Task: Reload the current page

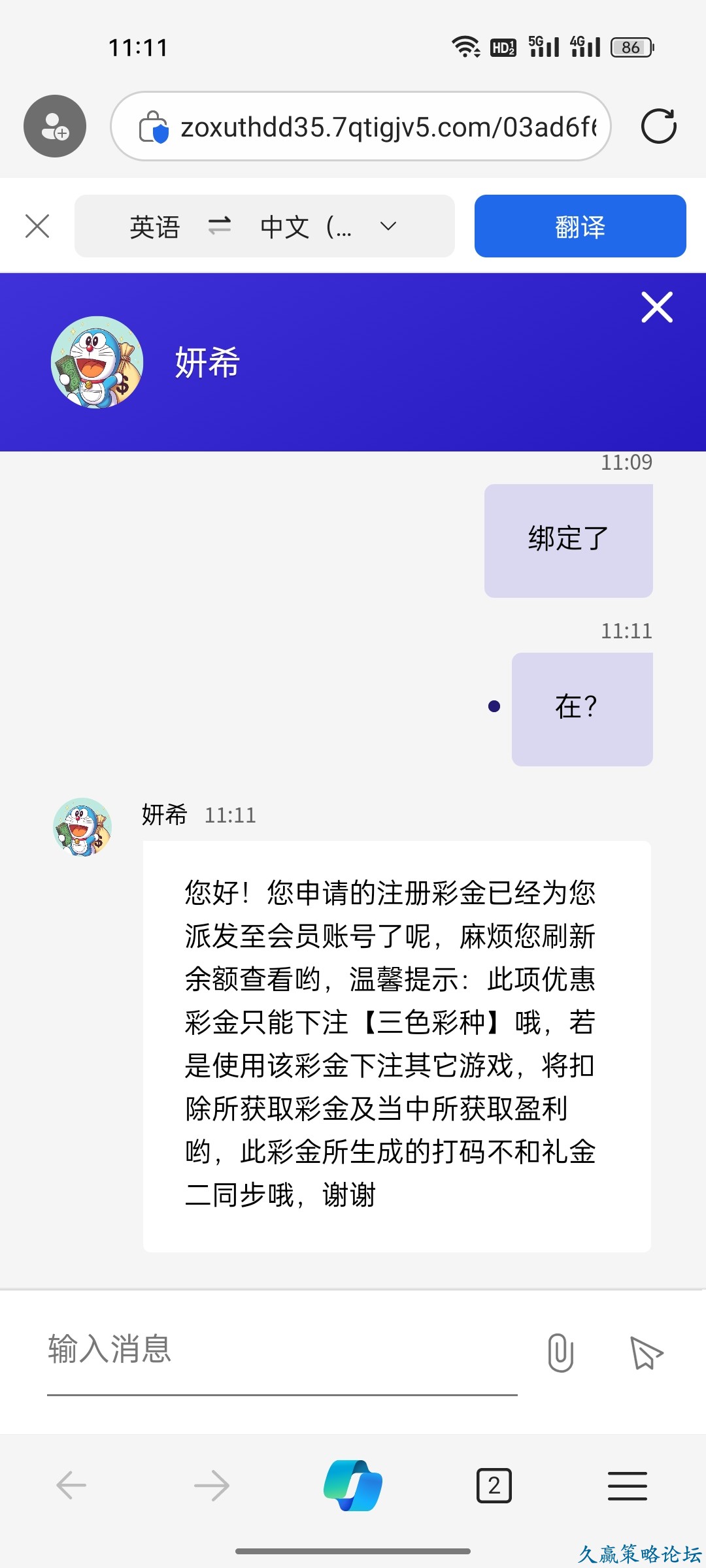Action: pyautogui.click(x=658, y=126)
